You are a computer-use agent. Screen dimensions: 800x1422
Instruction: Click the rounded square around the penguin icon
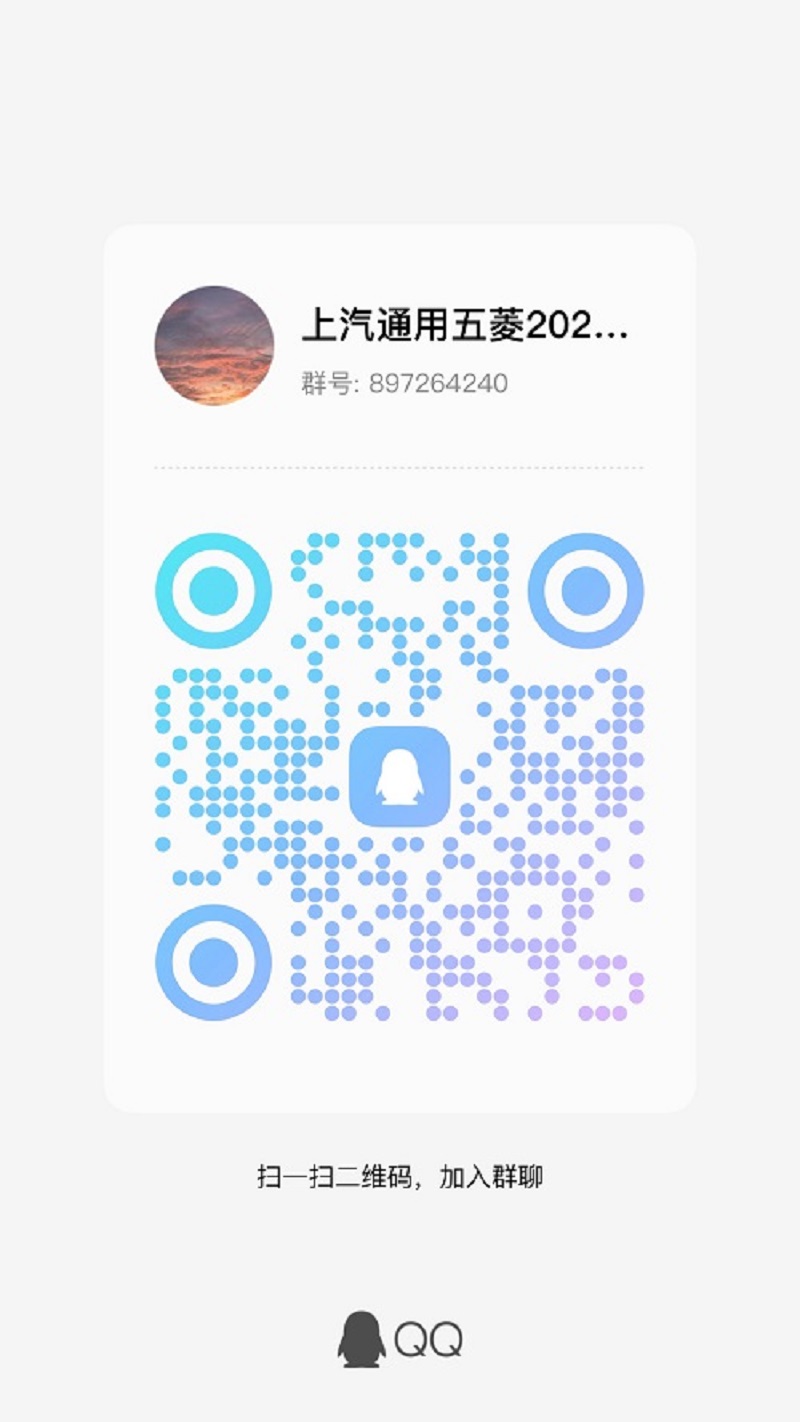click(400, 778)
